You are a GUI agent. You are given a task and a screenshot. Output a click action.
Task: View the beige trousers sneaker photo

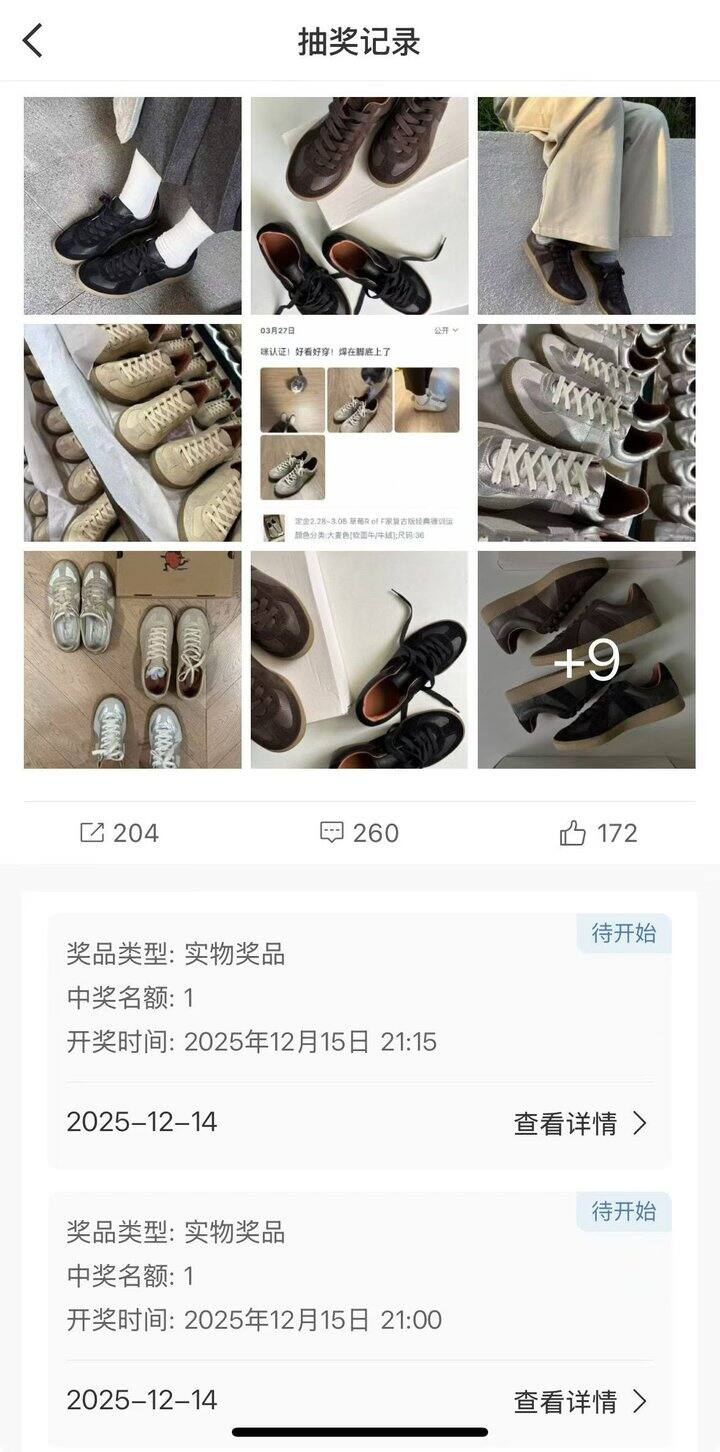(x=586, y=206)
